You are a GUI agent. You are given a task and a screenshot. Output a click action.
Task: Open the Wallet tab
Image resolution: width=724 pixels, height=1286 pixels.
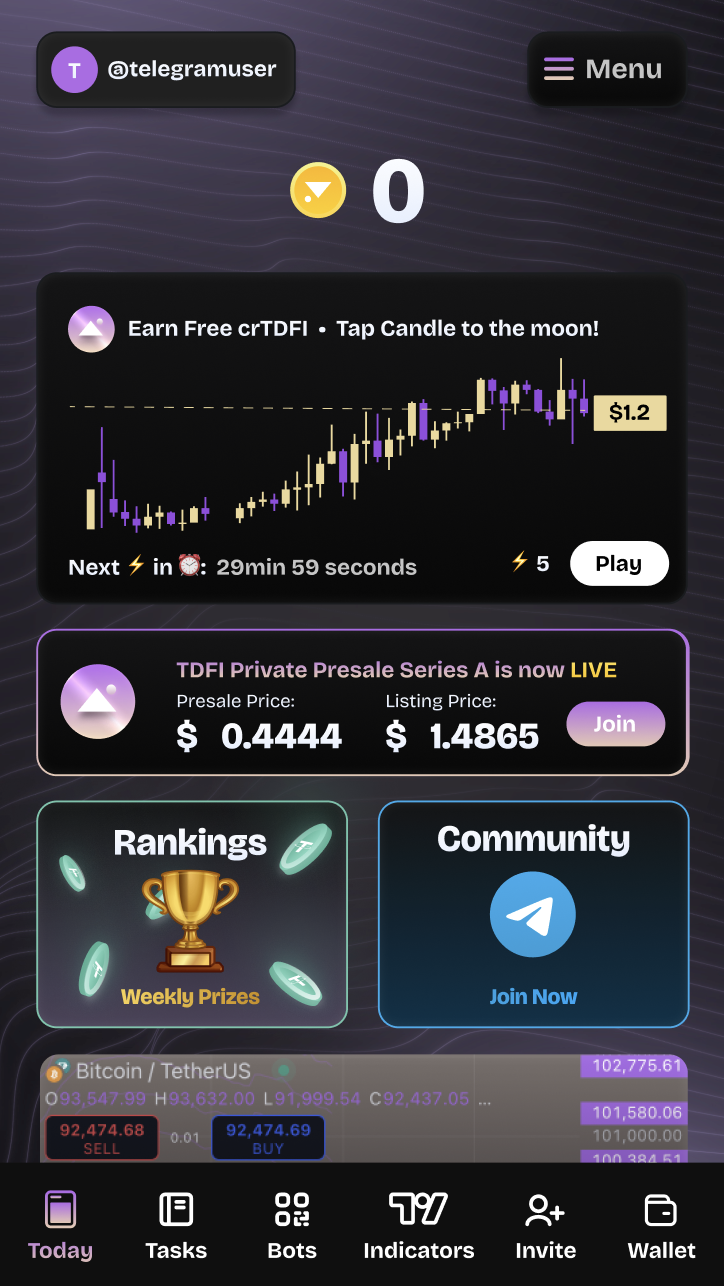pyautogui.click(x=661, y=1225)
